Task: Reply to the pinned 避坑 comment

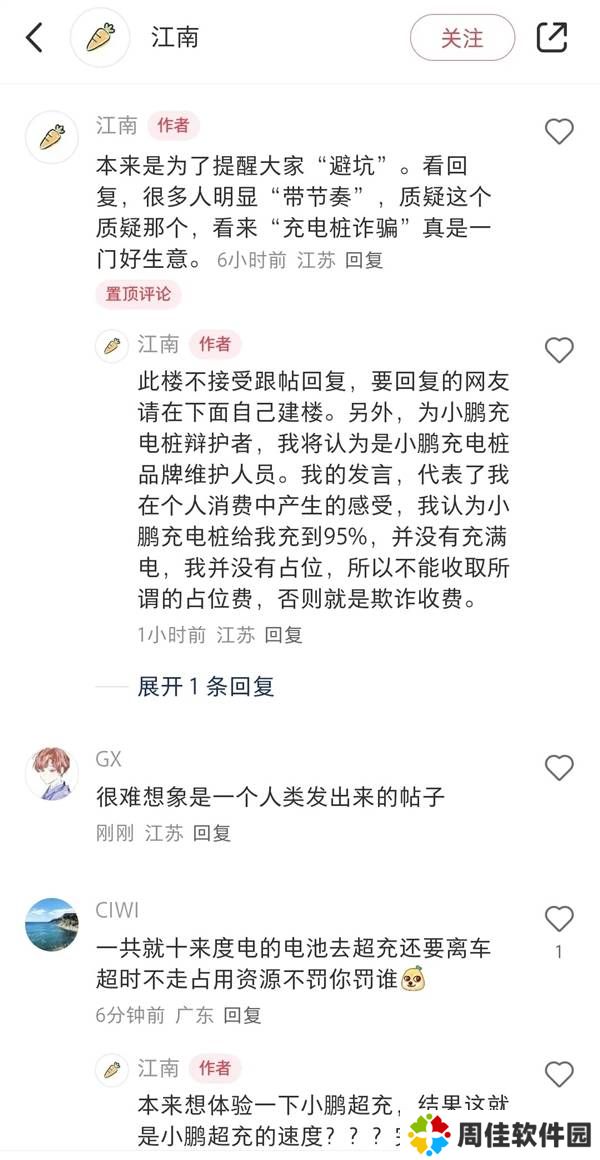Action: [364, 260]
